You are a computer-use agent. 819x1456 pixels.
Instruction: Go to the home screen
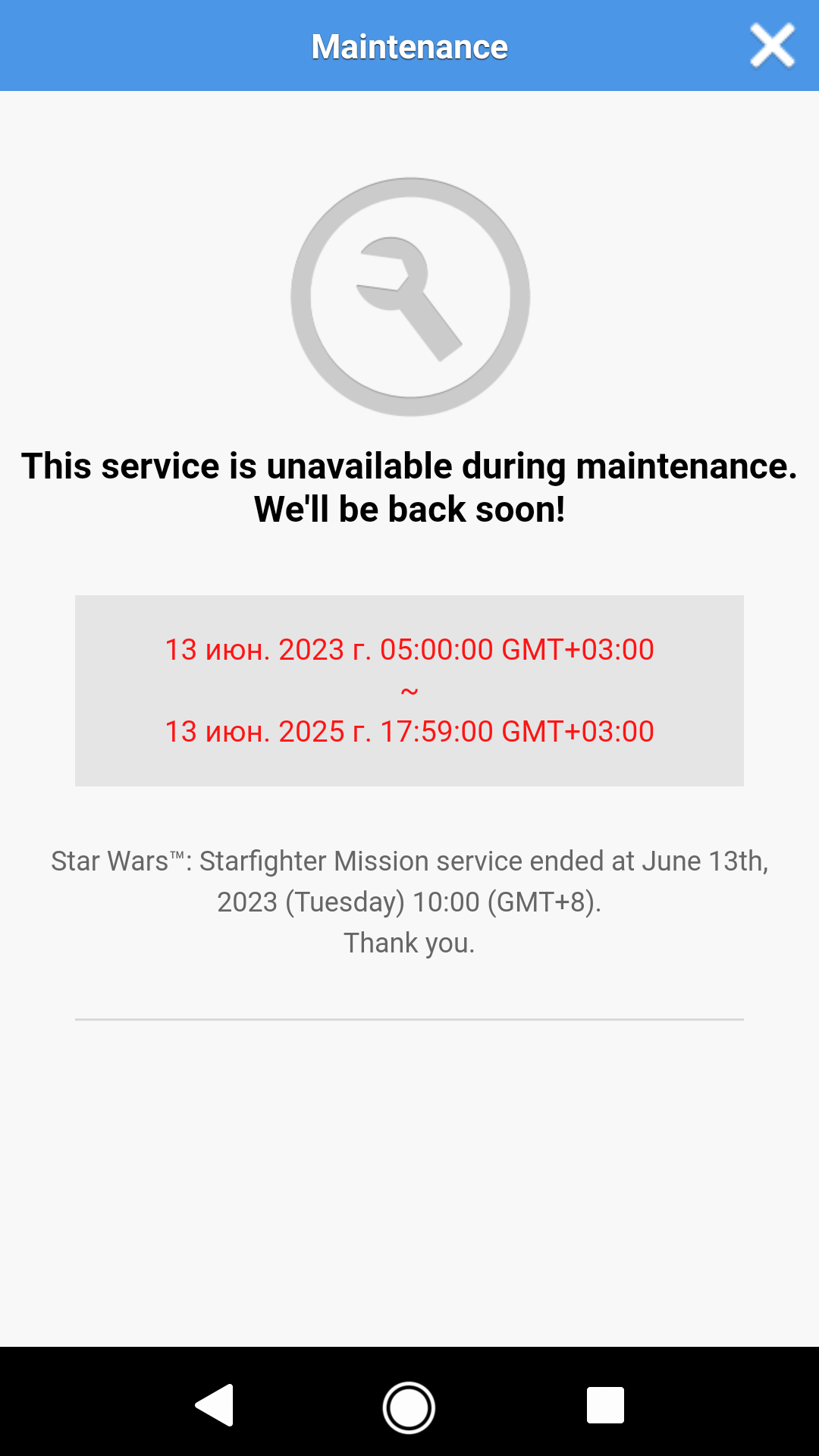pos(409,1407)
